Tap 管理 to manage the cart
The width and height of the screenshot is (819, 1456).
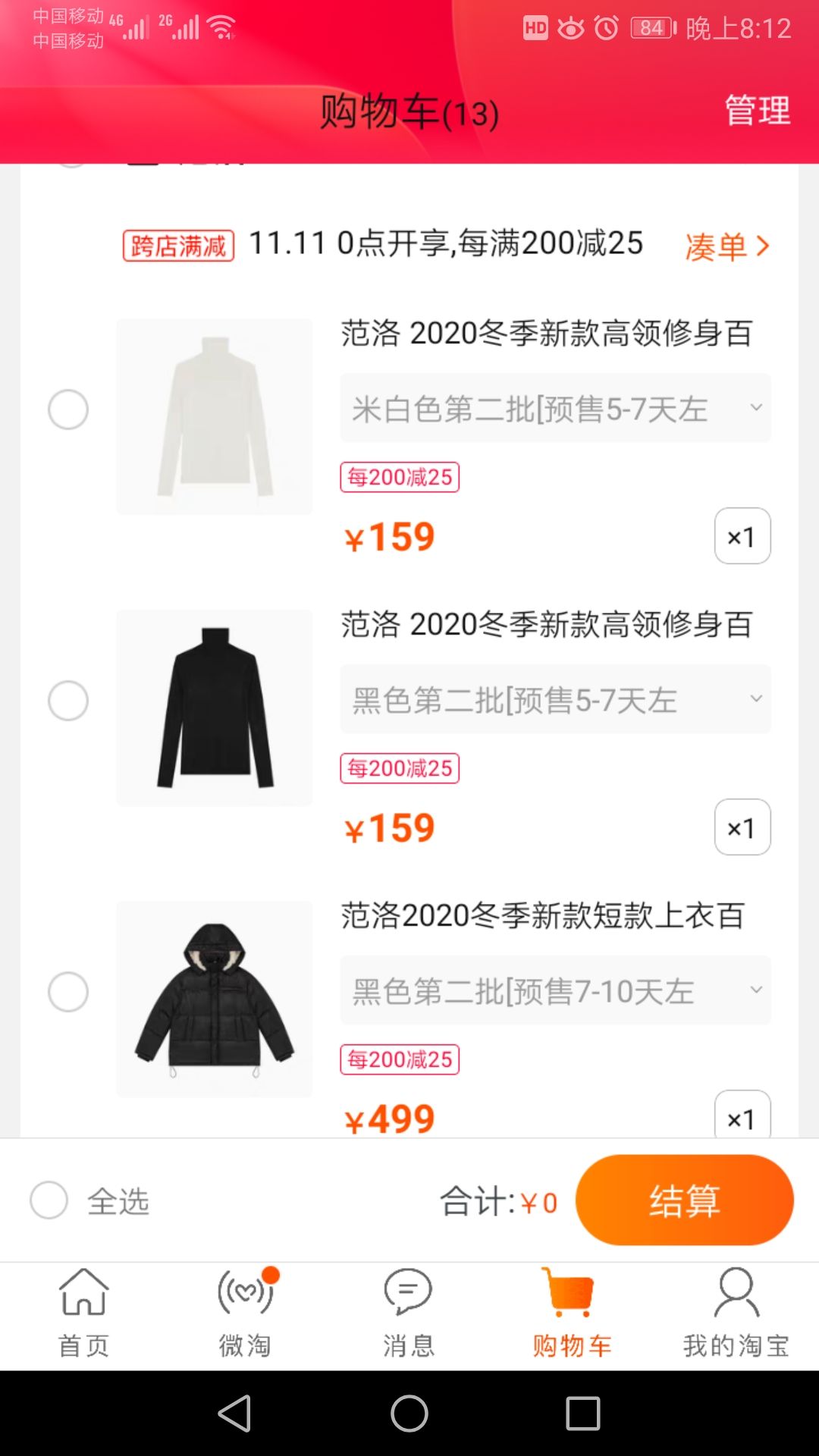click(757, 111)
